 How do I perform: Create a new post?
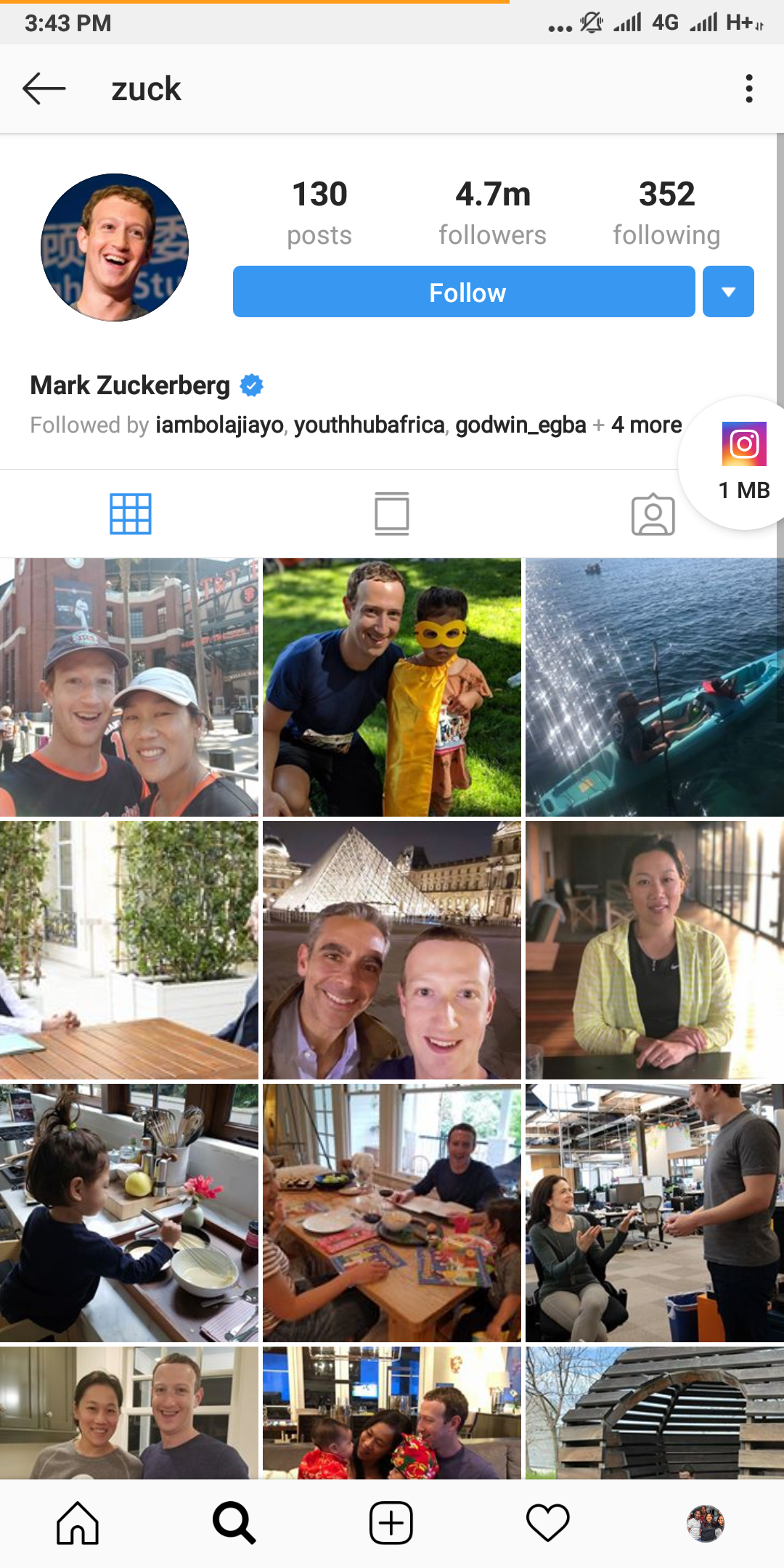pyautogui.click(x=391, y=1523)
